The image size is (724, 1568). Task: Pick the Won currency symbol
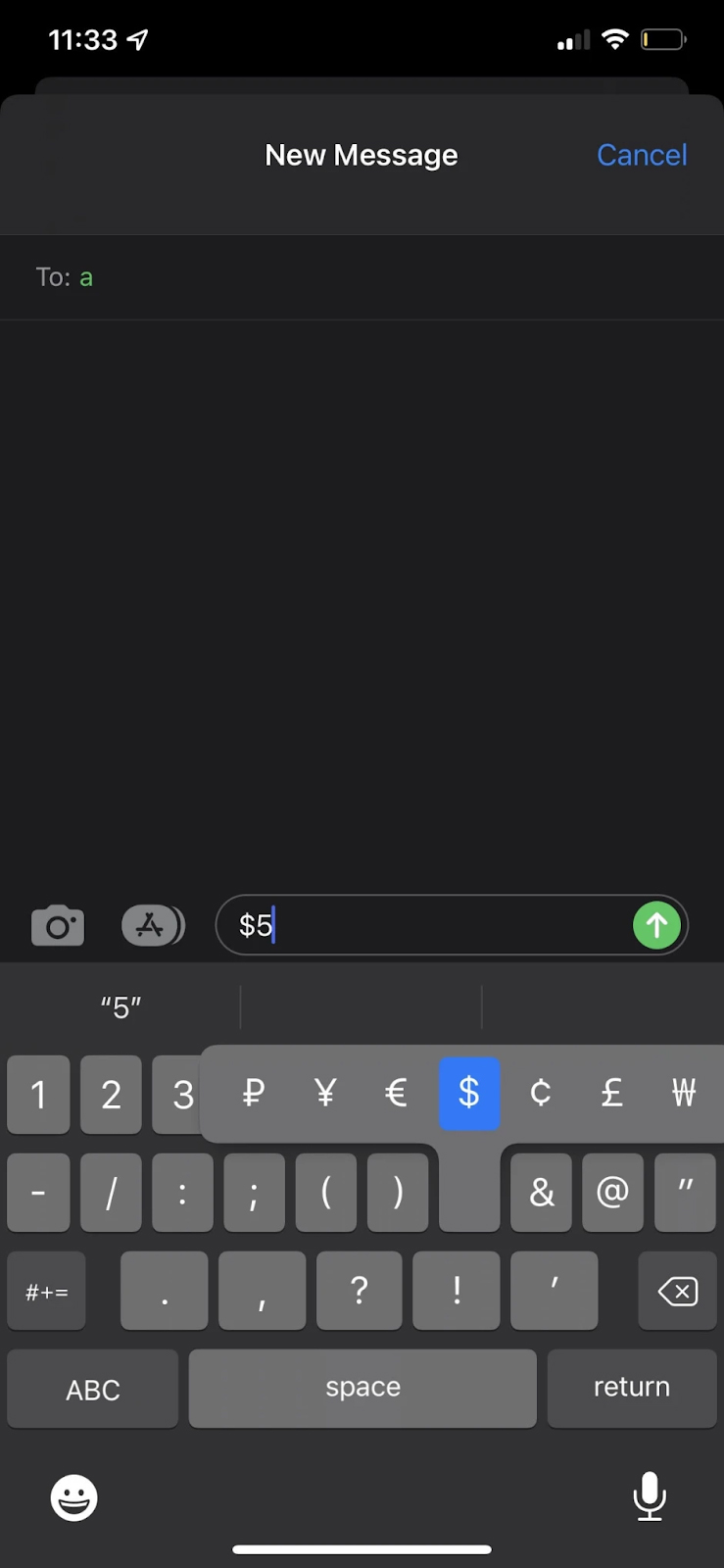pyautogui.click(x=683, y=1093)
